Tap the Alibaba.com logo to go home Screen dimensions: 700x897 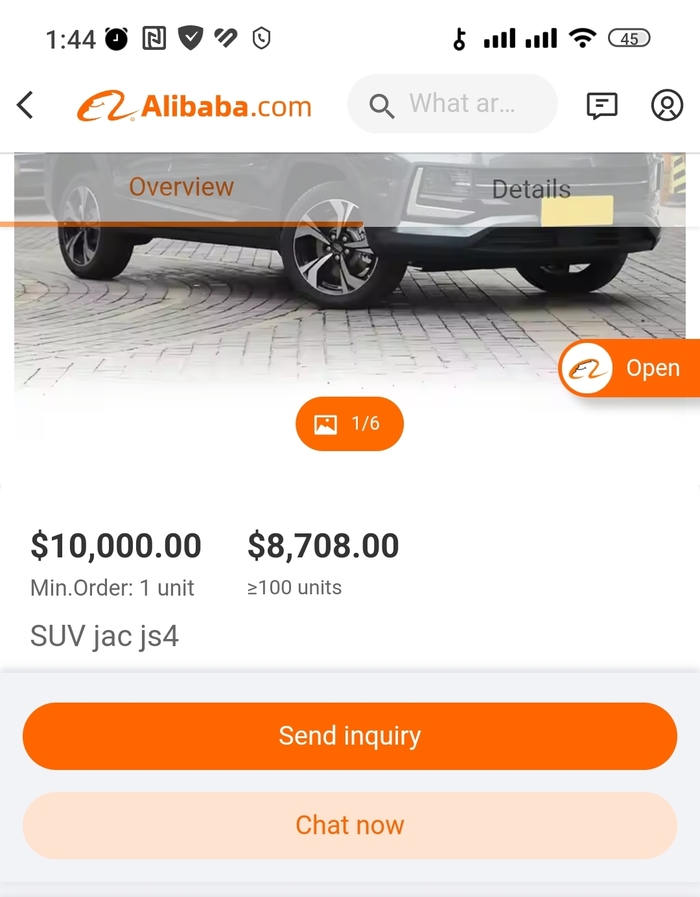[x=195, y=106]
